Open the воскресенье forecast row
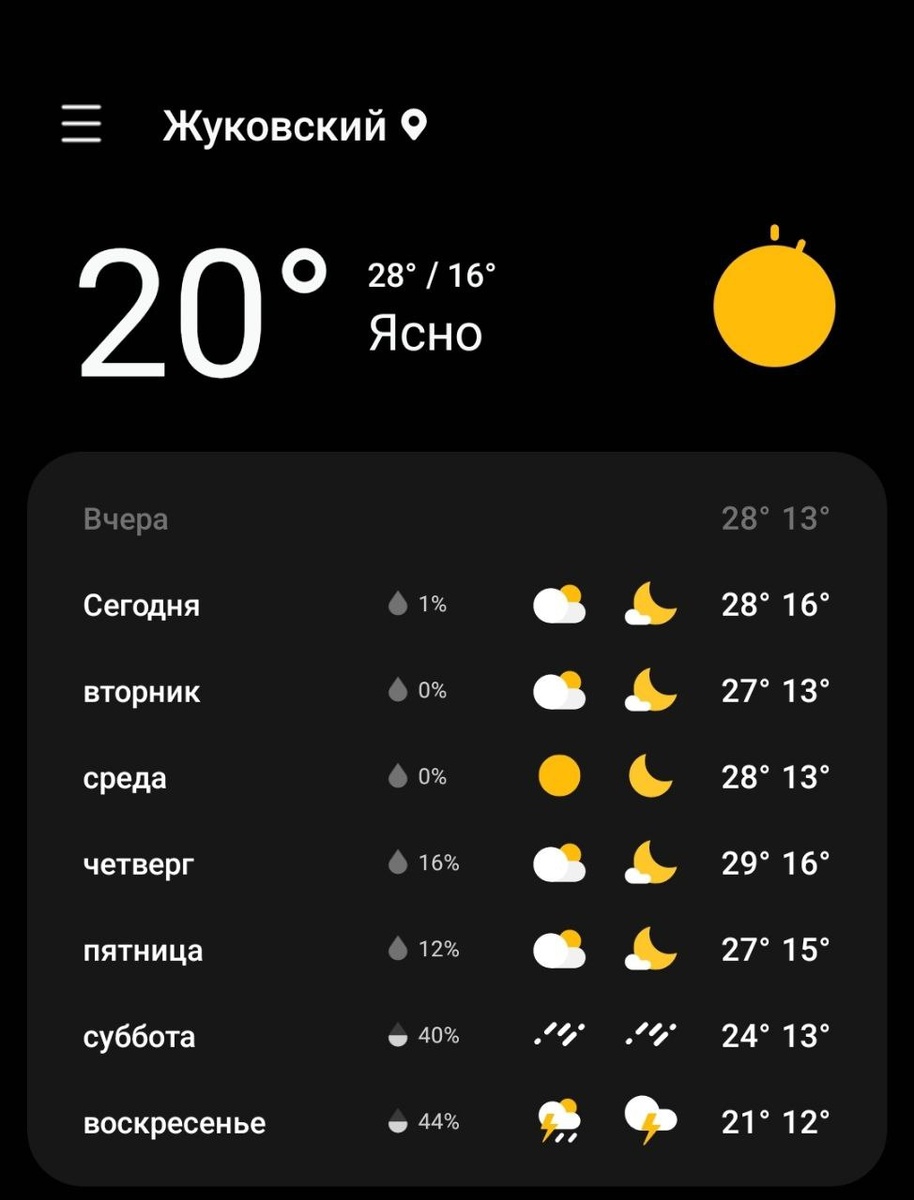The height and width of the screenshot is (1200, 914). [x=457, y=1121]
